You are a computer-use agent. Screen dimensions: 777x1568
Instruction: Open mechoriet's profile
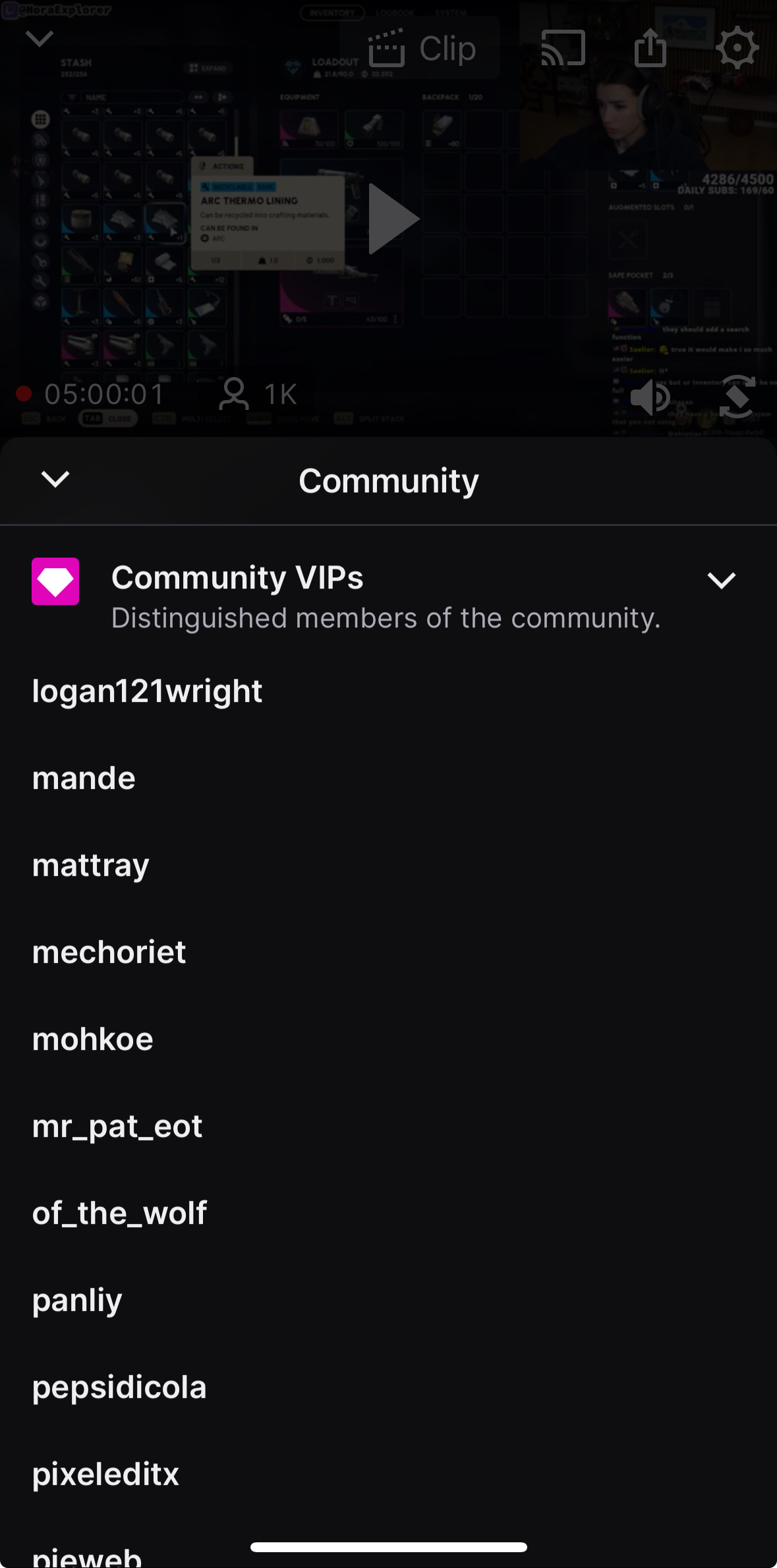[x=109, y=952]
